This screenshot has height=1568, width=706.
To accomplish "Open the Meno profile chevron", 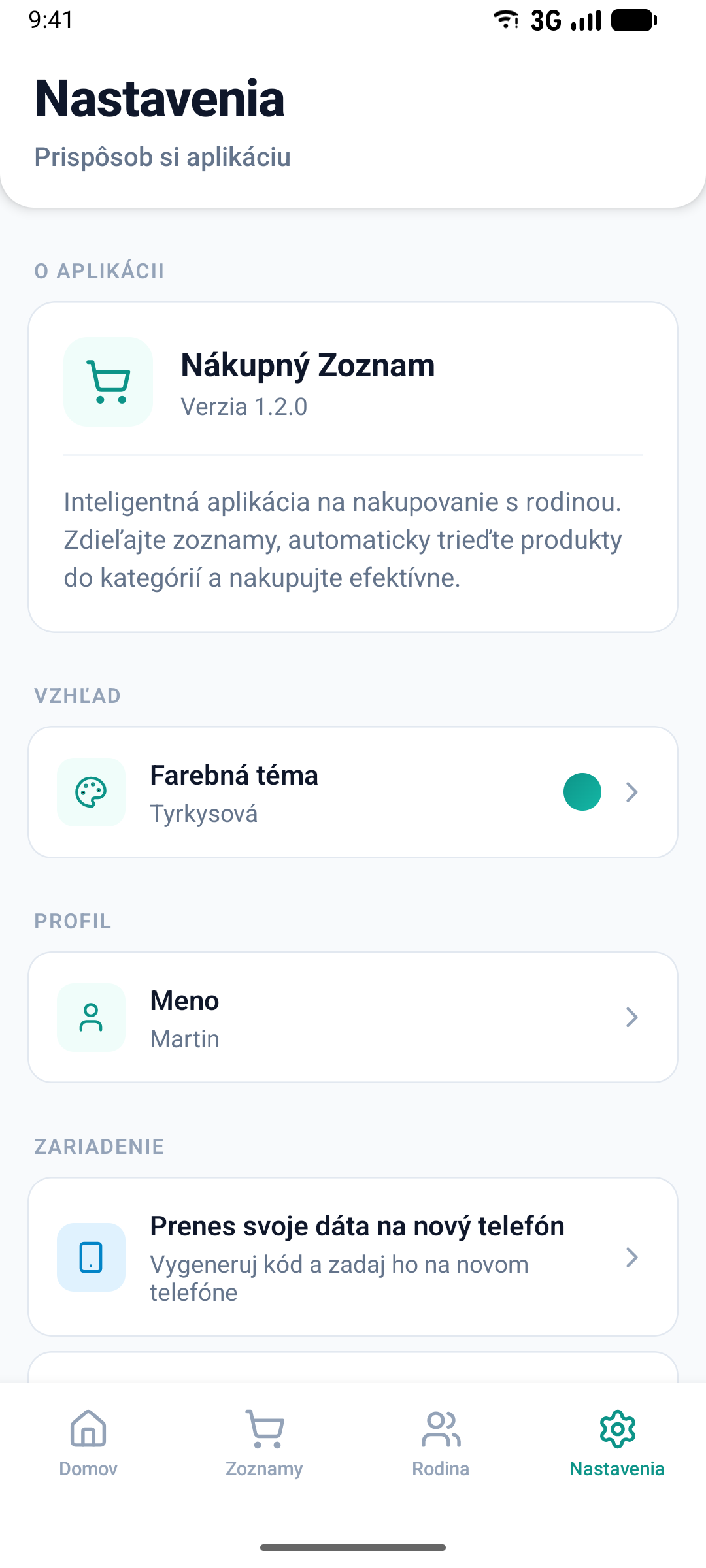I will pyautogui.click(x=631, y=1017).
